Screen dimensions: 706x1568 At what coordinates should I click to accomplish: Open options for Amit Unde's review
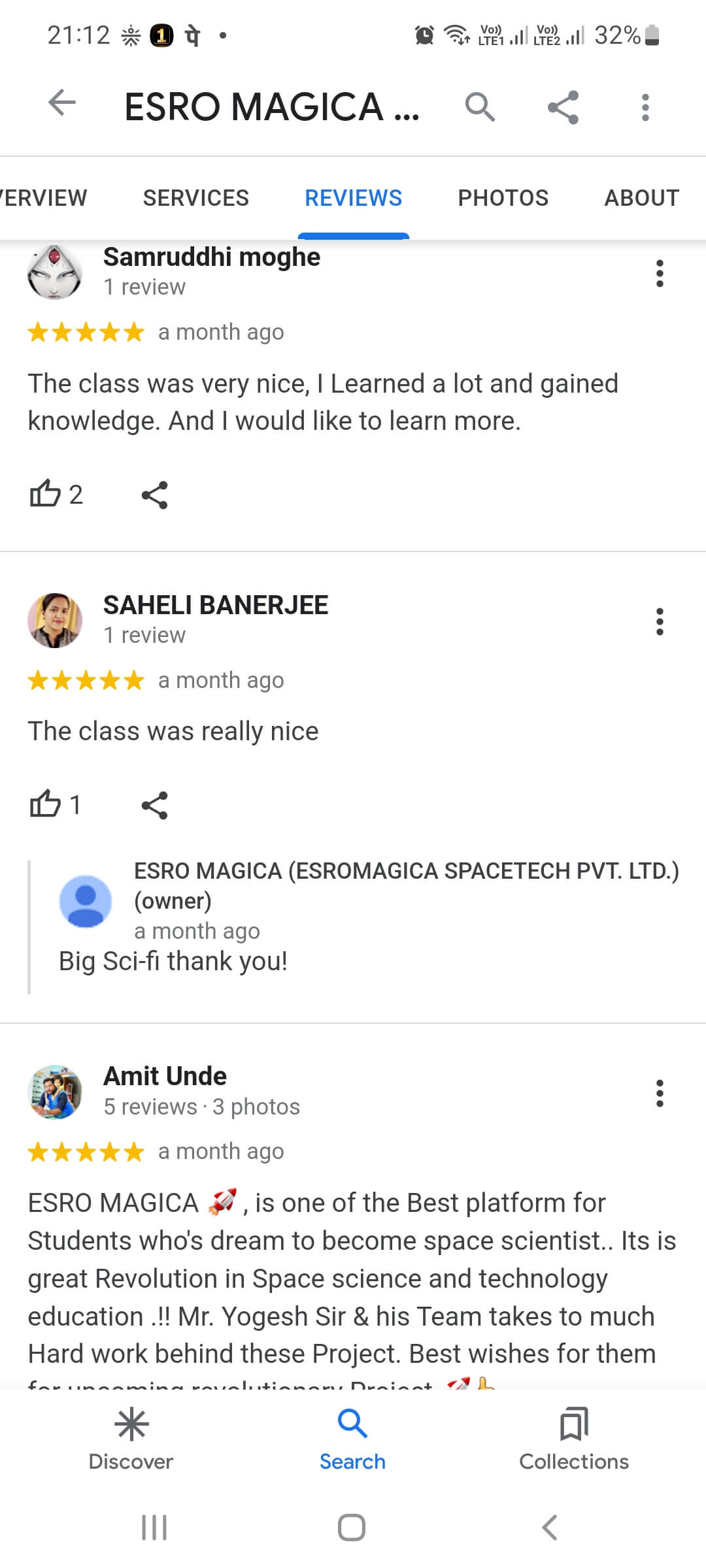[660, 1093]
